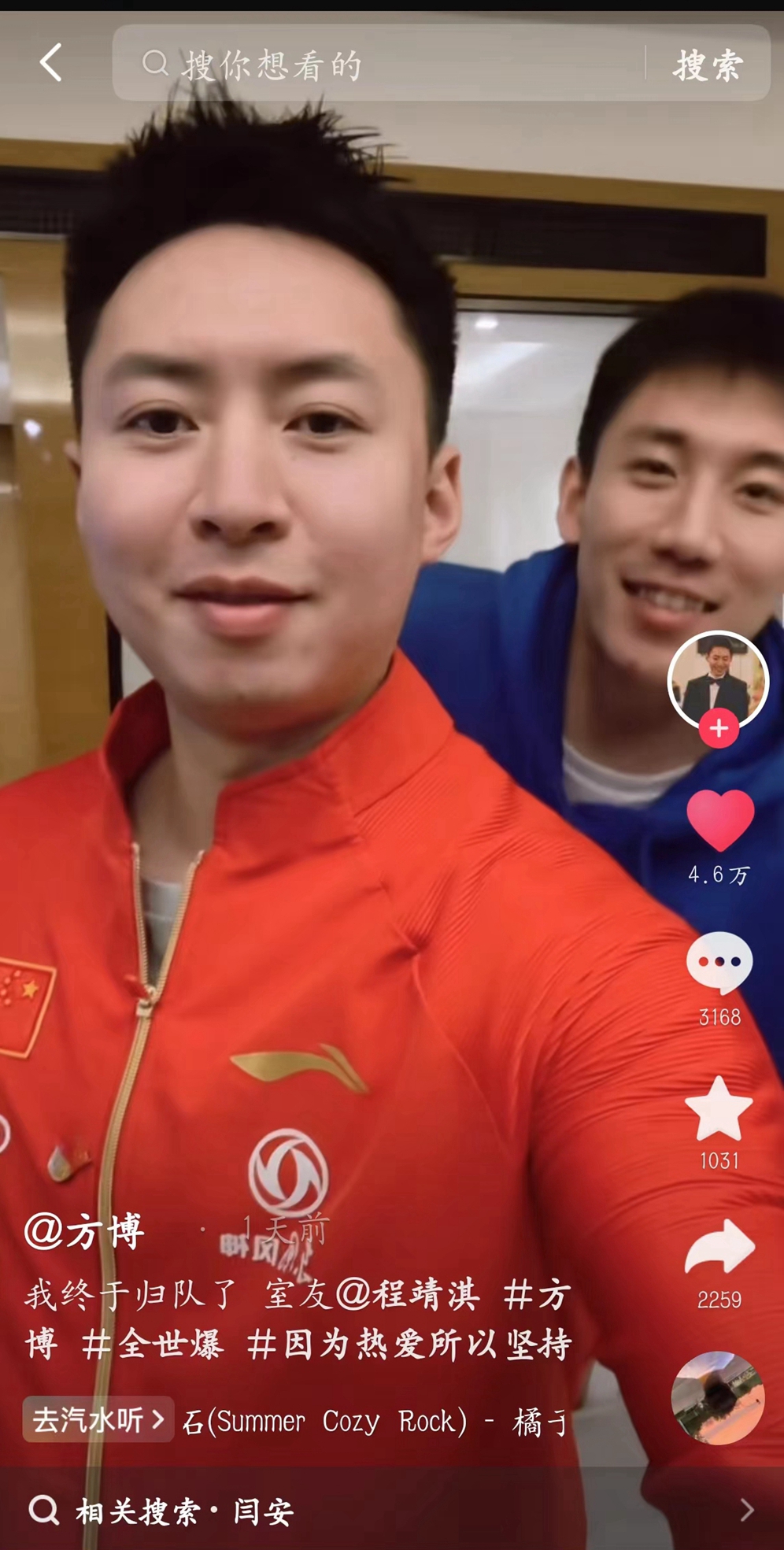The height and width of the screenshot is (1550, 784).
Task: Go back using the top-left arrow
Action: click(51, 63)
